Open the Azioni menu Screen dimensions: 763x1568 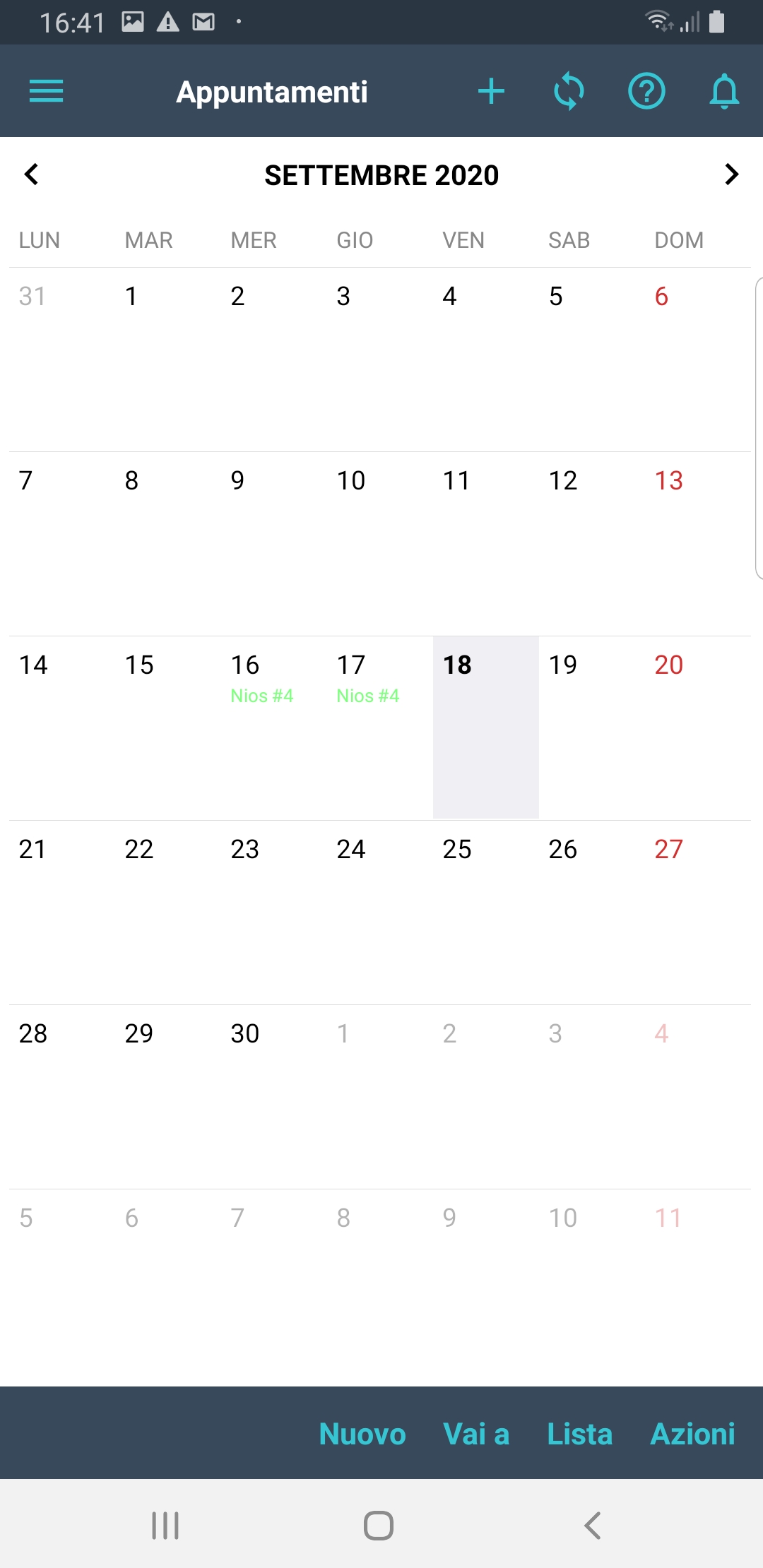[x=692, y=1434]
